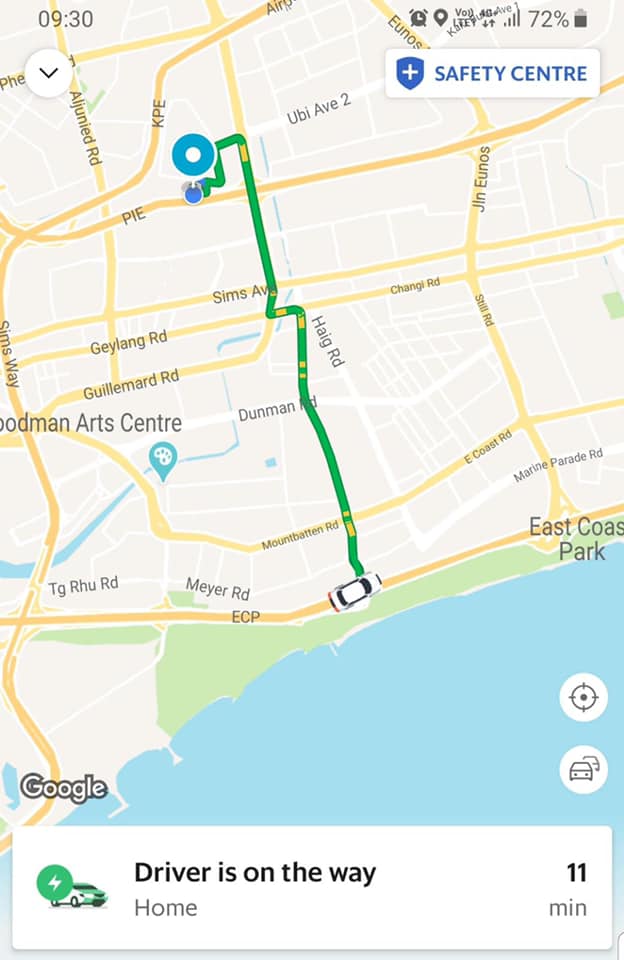The width and height of the screenshot is (624, 960).
Task: Open the Safety Centre
Action: tap(492, 74)
